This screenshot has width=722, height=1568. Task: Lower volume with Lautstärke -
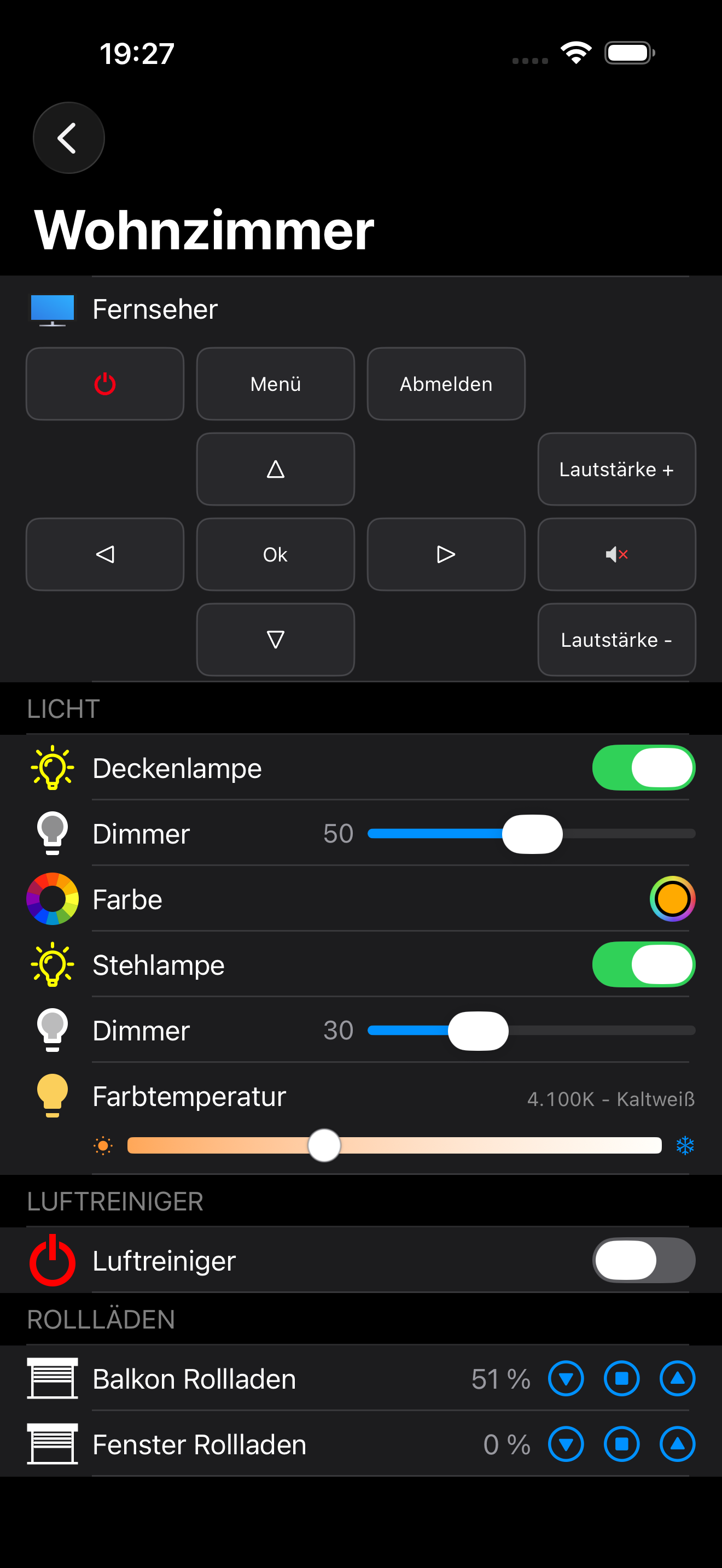click(616, 640)
